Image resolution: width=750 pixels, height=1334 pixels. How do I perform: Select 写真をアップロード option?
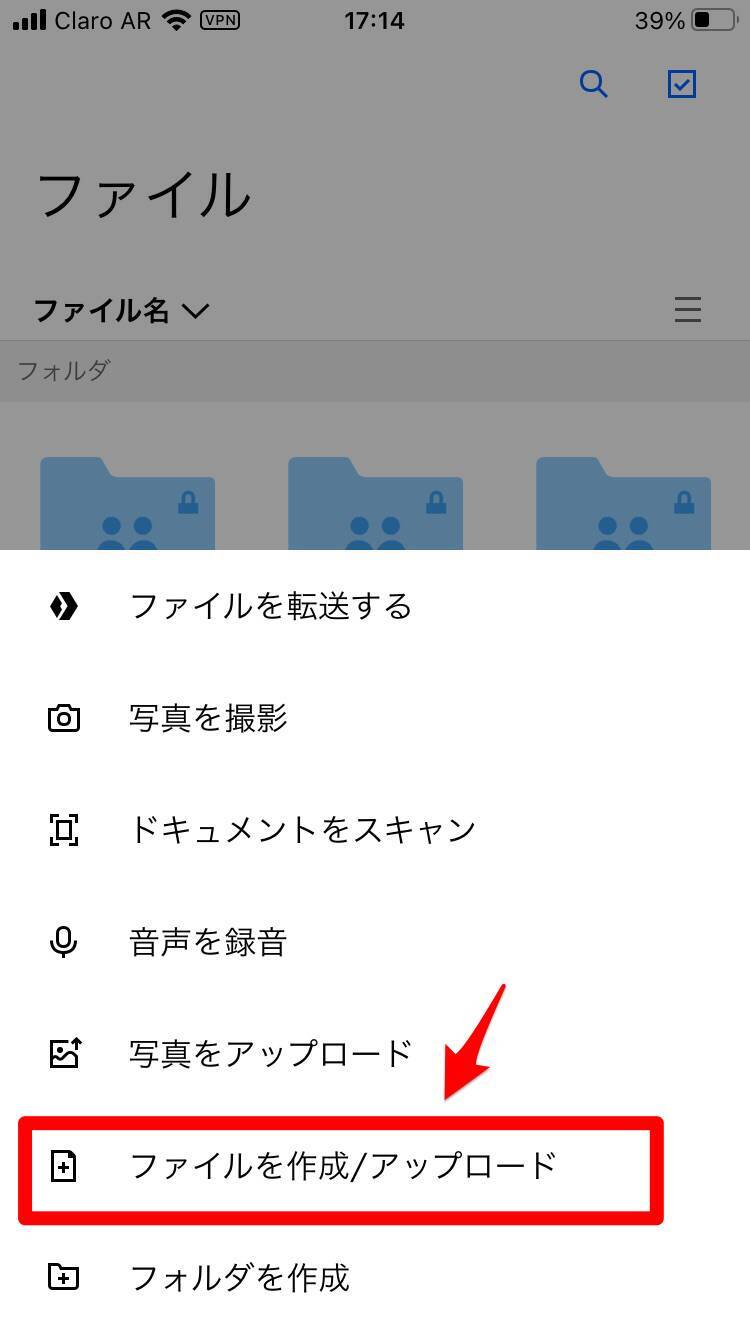tap(270, 1053)
